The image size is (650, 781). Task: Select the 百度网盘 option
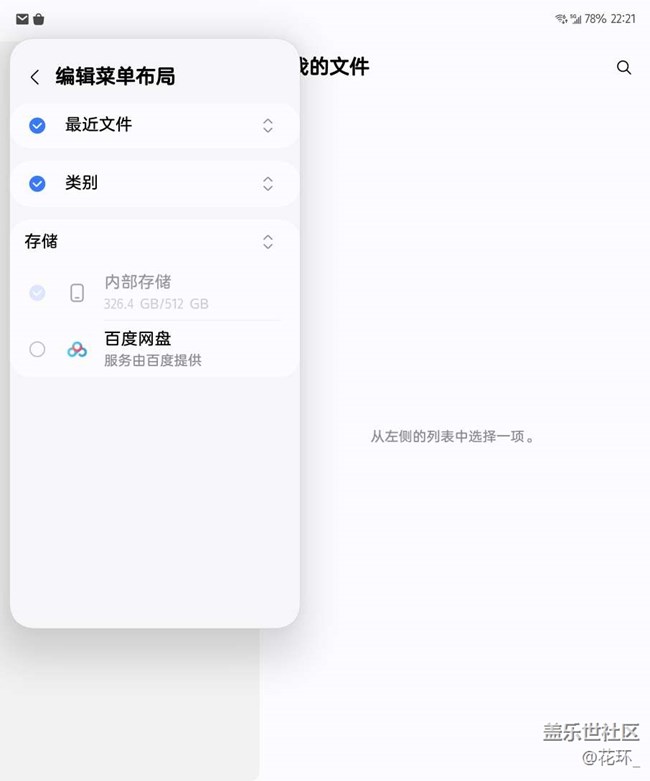(37, 349)
